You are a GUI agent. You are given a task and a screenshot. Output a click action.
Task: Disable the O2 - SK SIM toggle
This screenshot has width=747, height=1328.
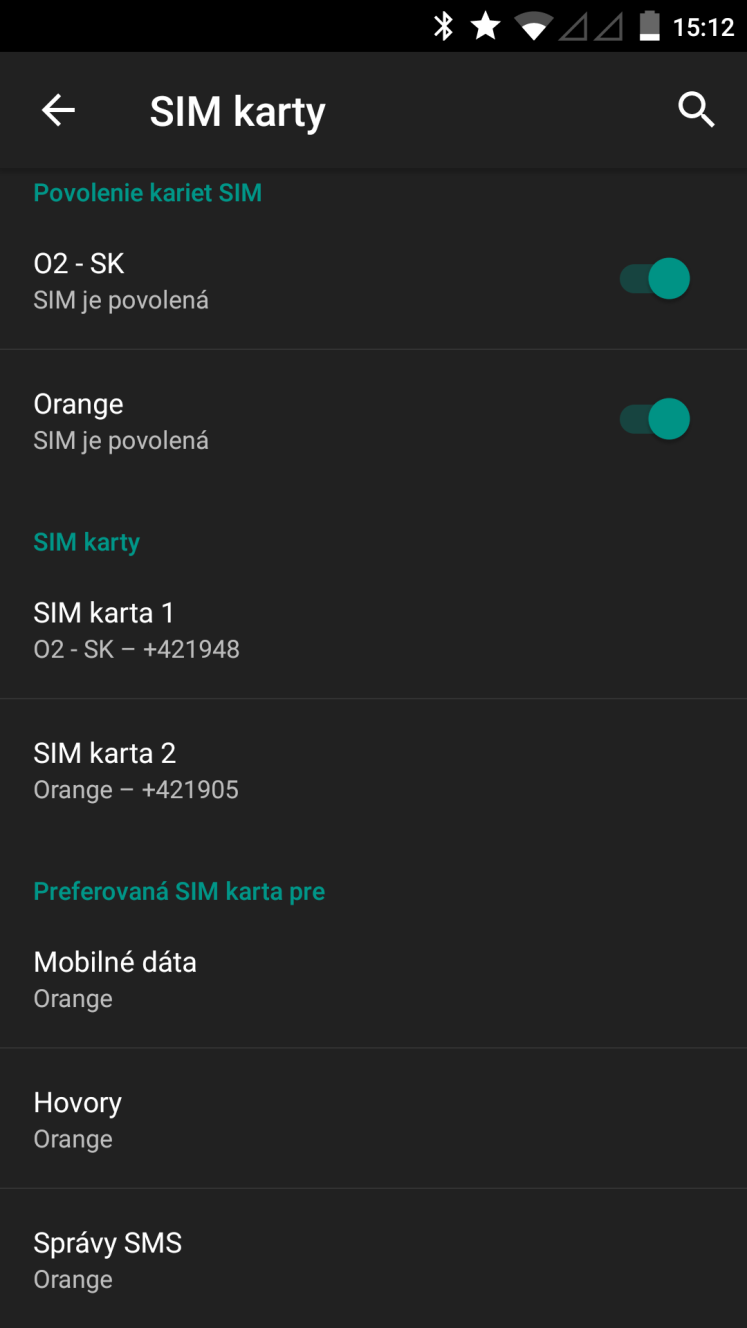[x=655, y=279]
